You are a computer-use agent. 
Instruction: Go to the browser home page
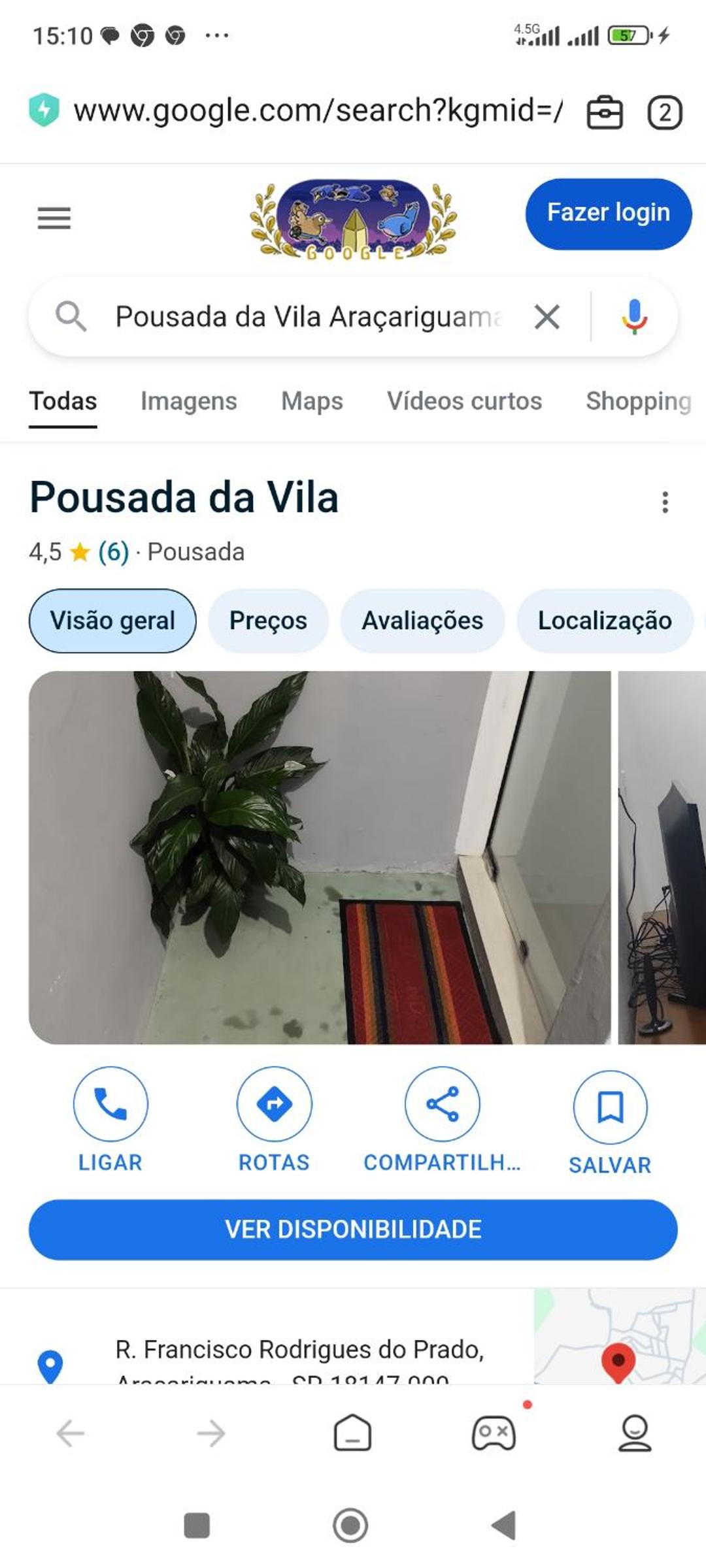[x=352, y=1433]
